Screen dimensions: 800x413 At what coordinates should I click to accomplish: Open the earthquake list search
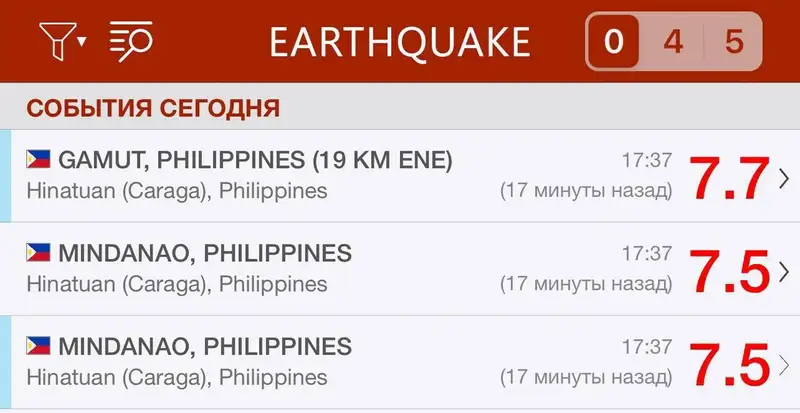130,41
